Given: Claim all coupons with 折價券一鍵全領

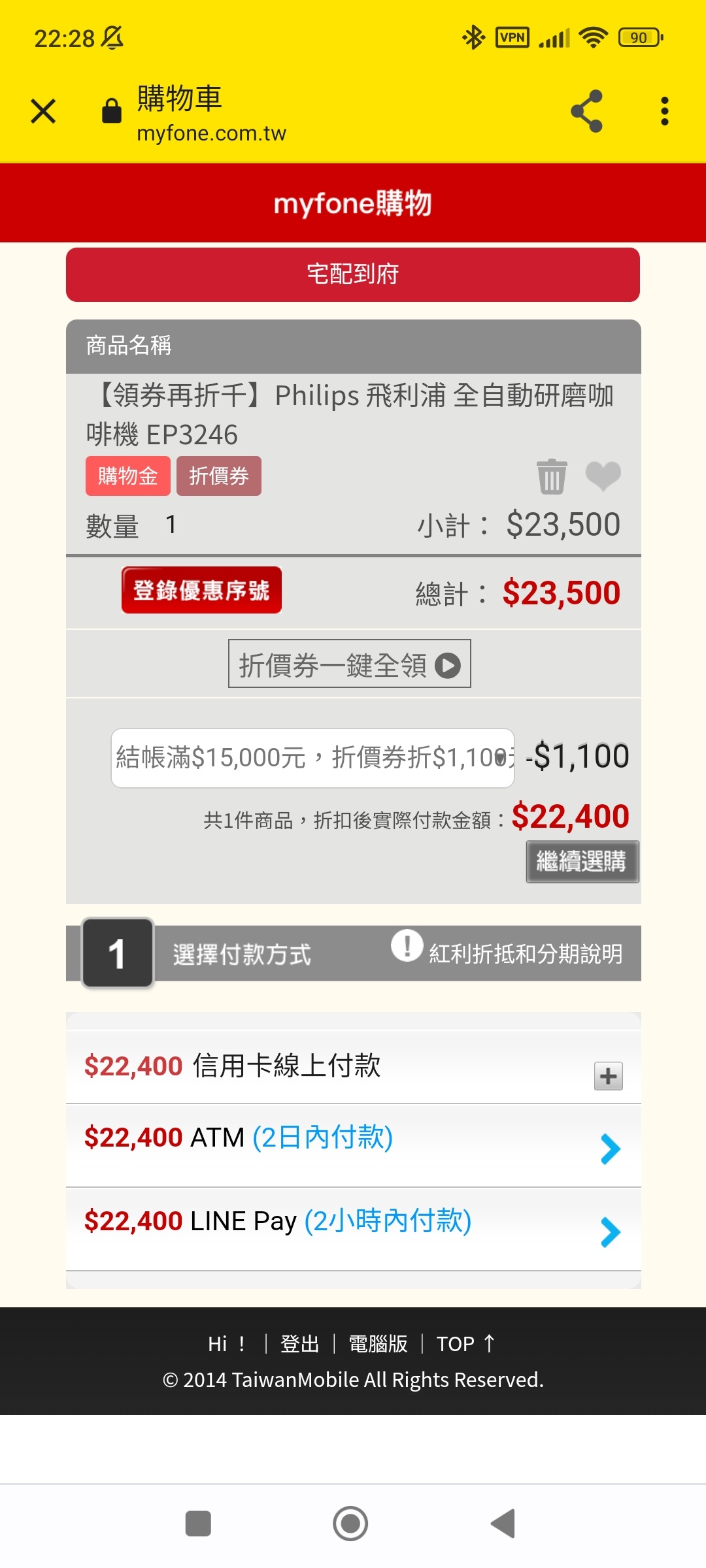Looking at the screenshot, I should [x=350, y=664].
